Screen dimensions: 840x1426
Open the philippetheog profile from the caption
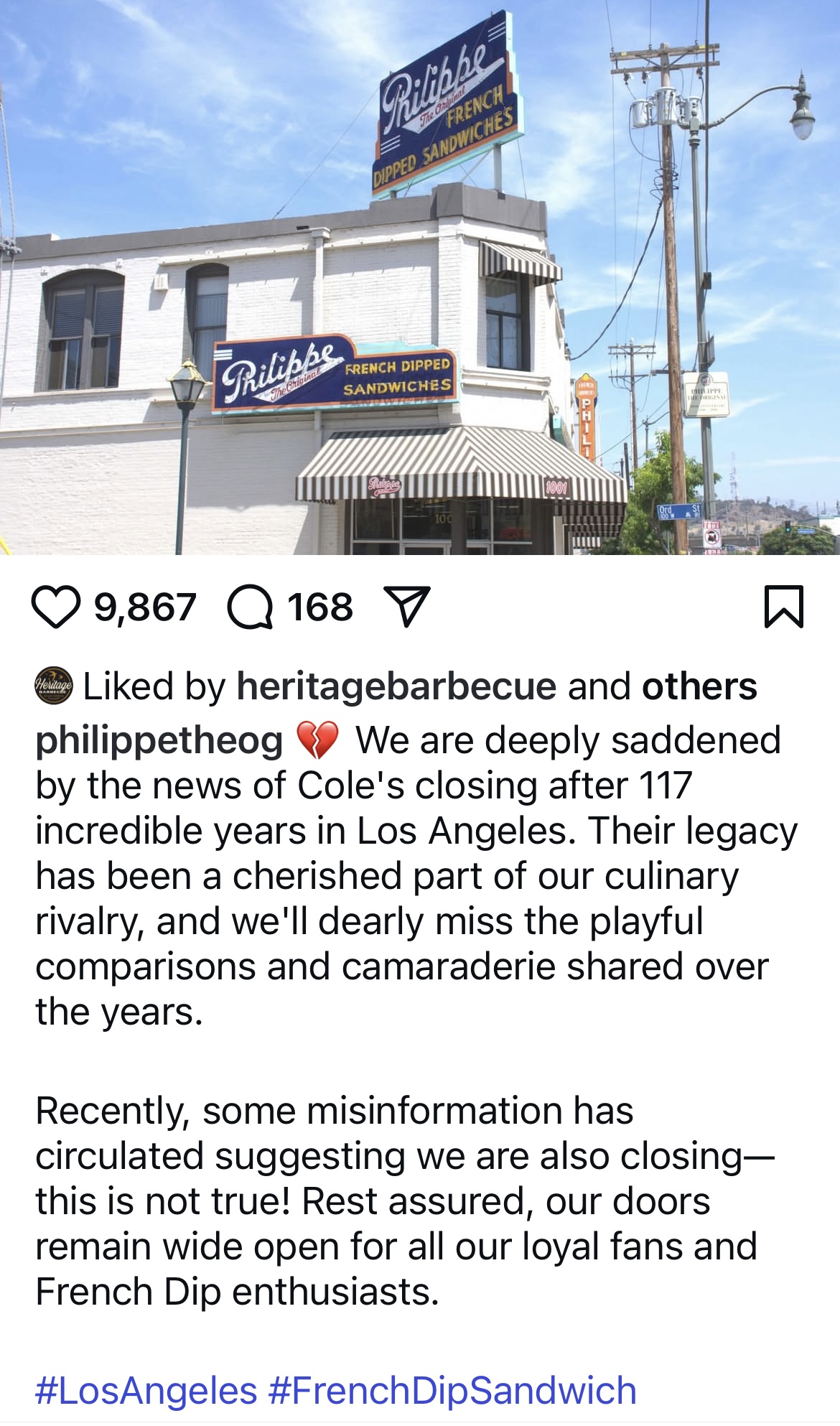tap(159, 740)
